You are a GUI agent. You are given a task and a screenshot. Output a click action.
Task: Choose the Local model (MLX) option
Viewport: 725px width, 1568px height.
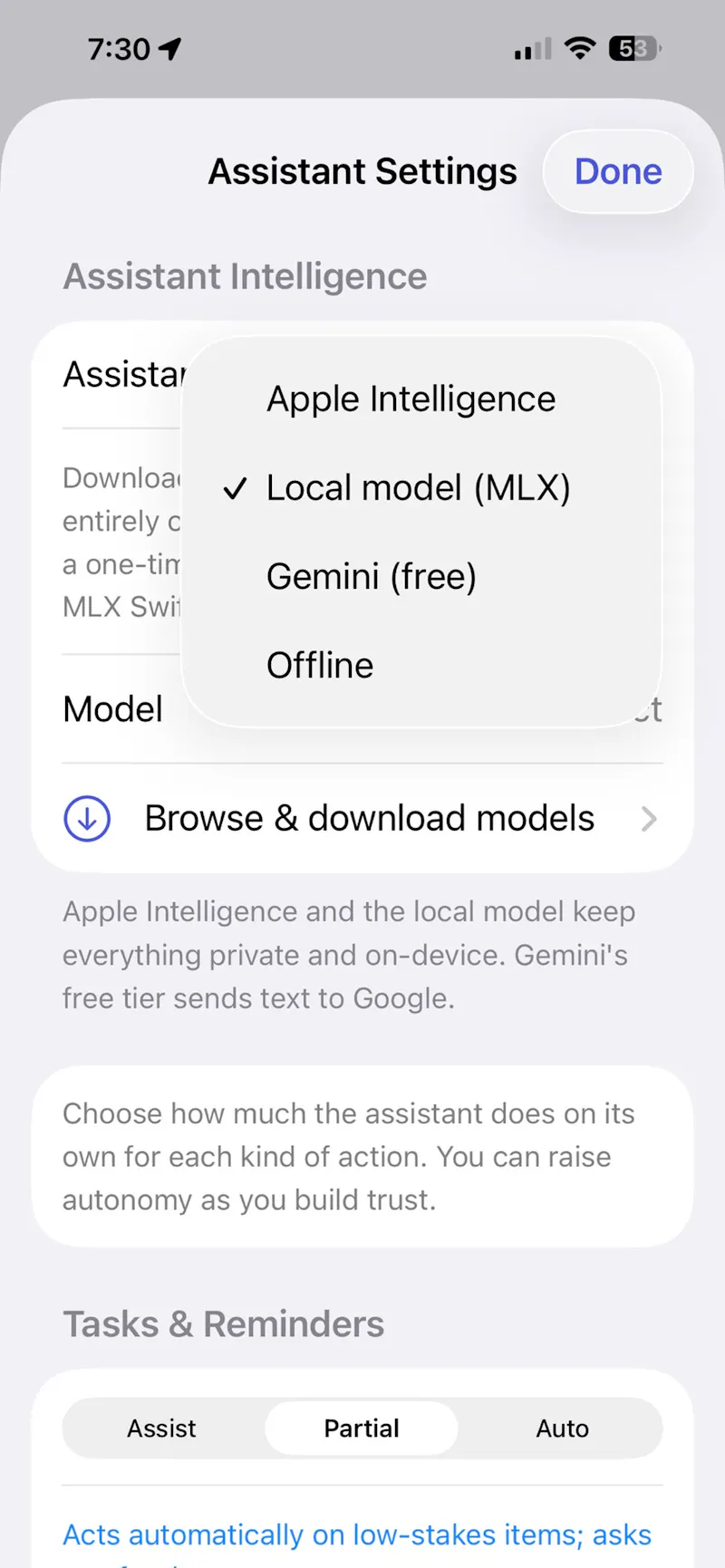point(421,487)
